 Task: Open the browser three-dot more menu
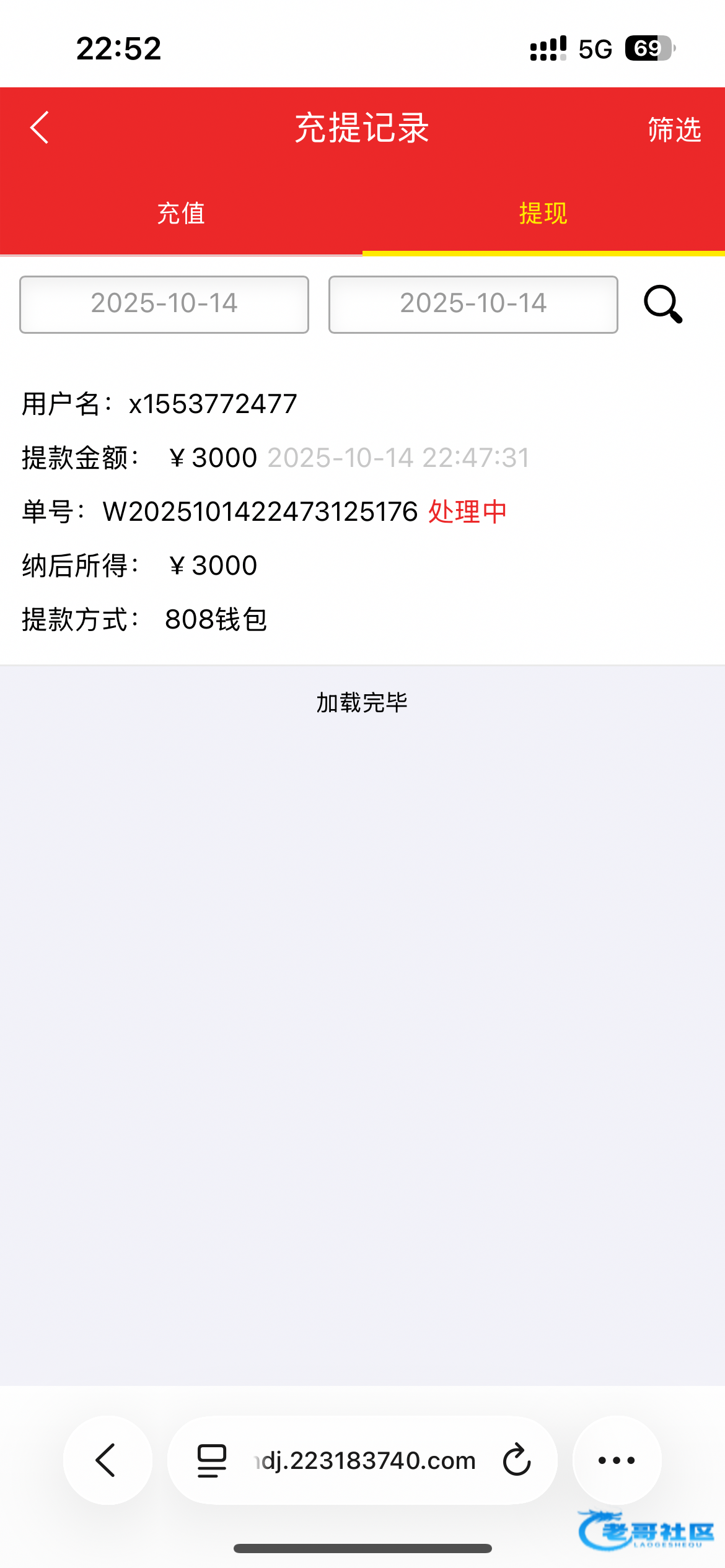point(617,1460)
